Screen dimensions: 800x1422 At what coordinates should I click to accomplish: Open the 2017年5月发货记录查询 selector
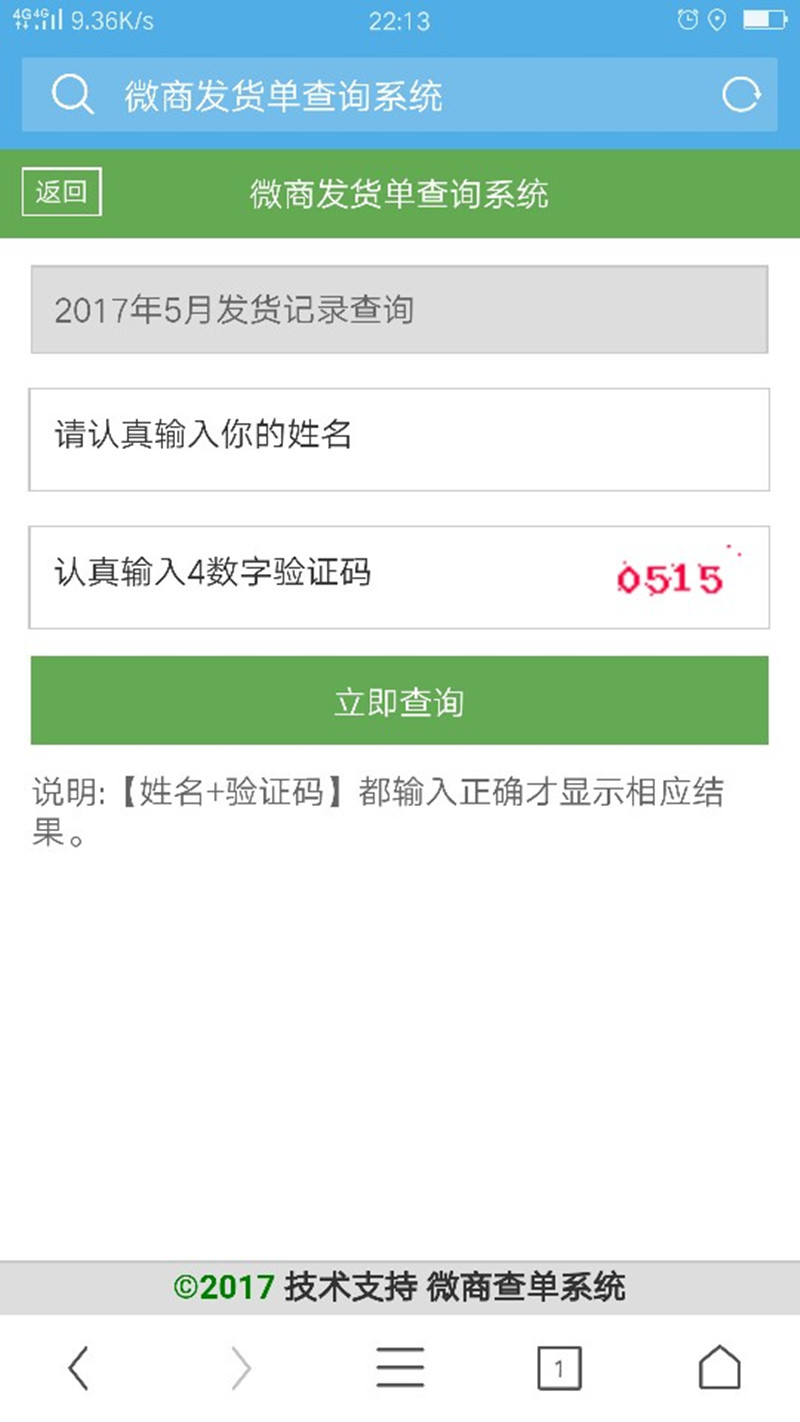tap(400, 309)
